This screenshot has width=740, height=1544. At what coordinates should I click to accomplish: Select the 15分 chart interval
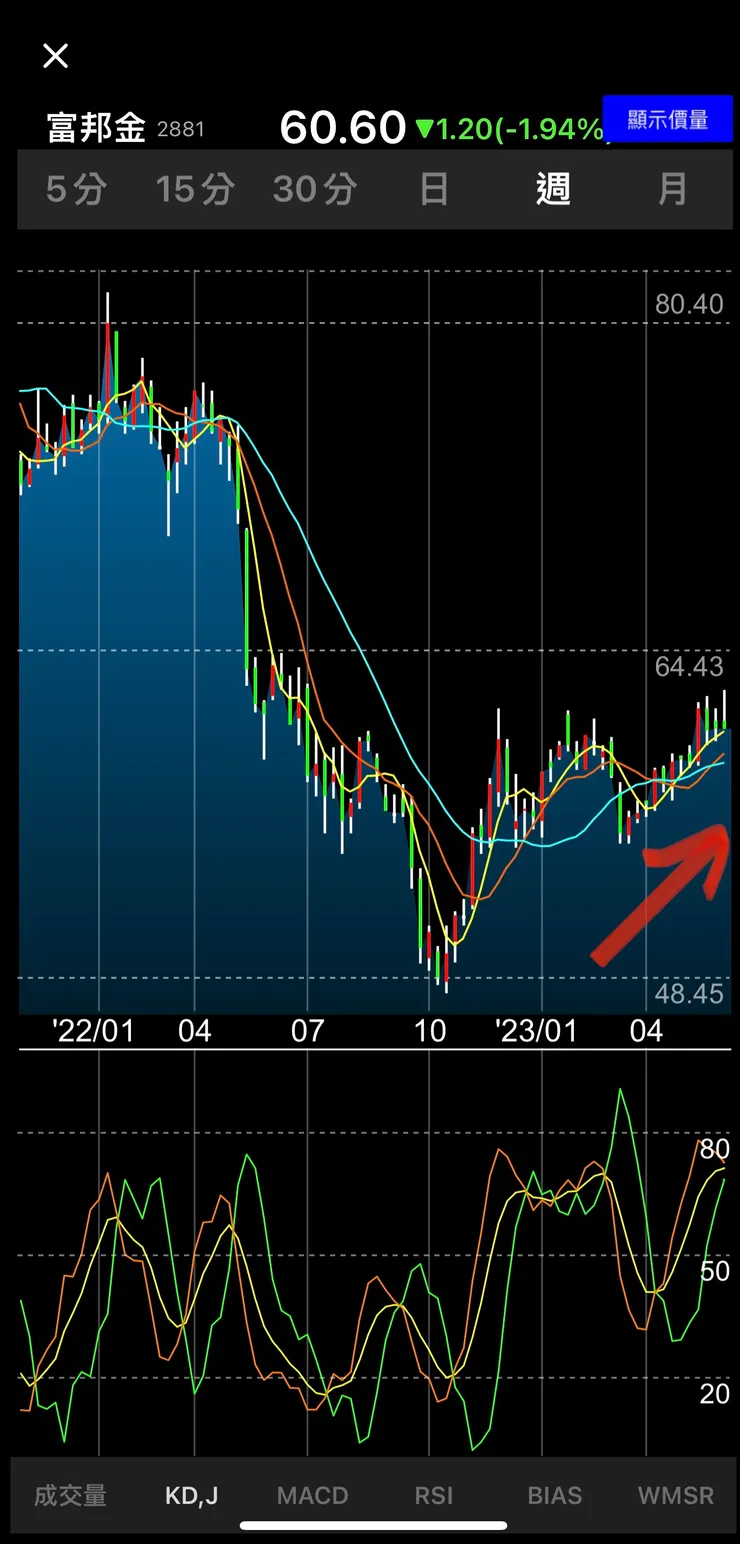coord(195,189)
